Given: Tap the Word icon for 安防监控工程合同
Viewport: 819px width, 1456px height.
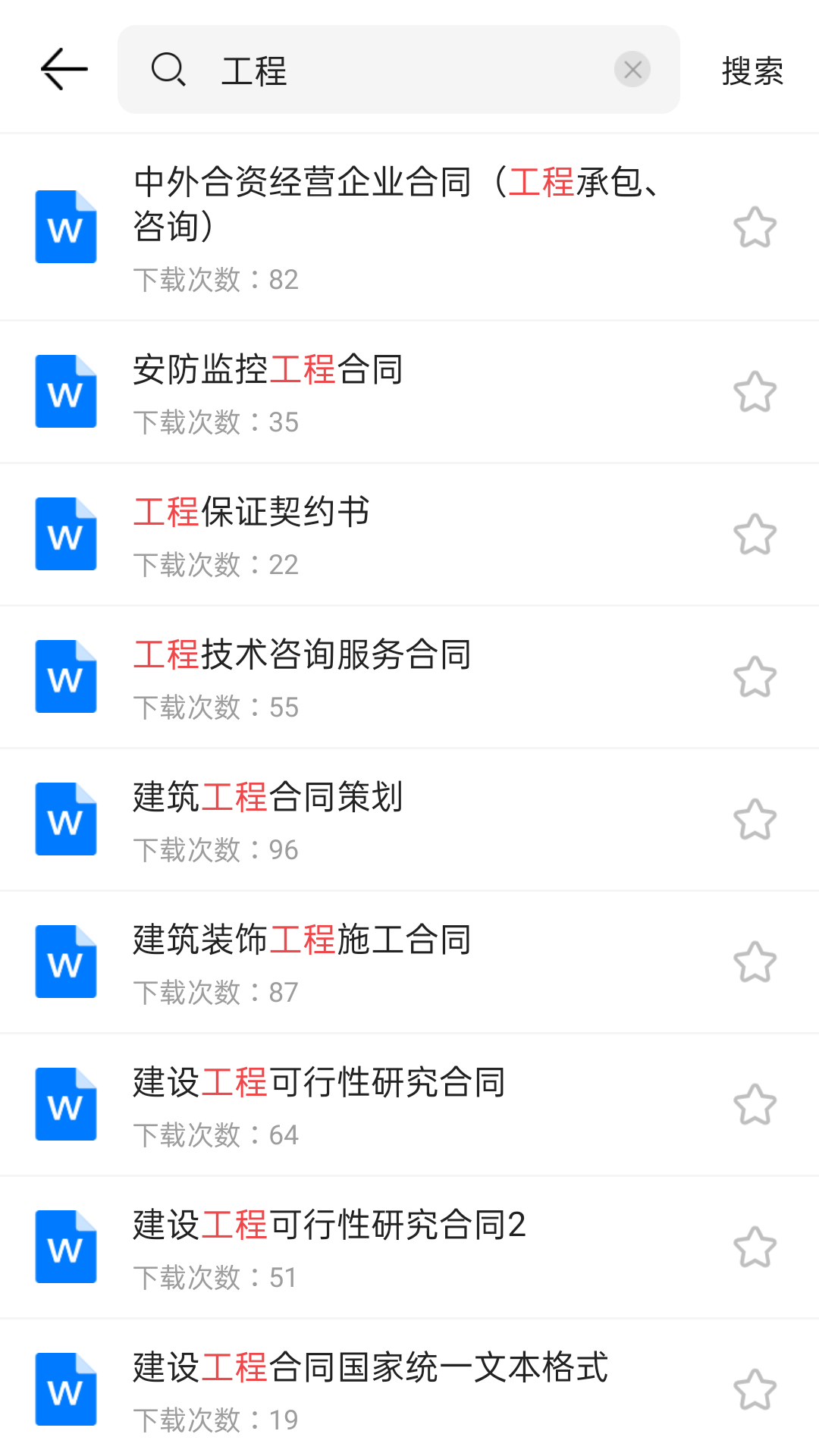Looking at the screenshot, I should tap(65, 390).
